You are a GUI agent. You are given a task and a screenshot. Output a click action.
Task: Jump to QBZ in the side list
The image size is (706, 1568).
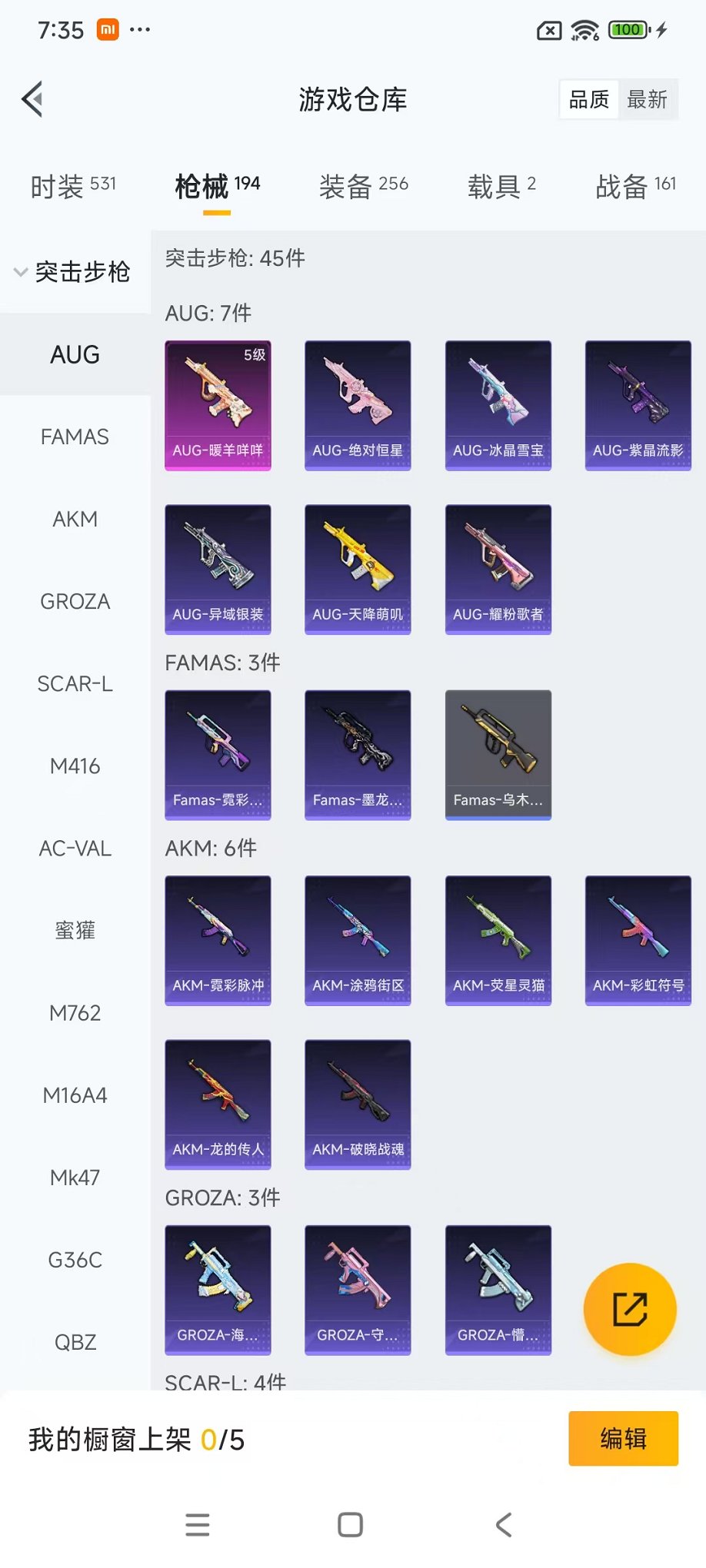pyautogui.click(x=75, y=1342)
